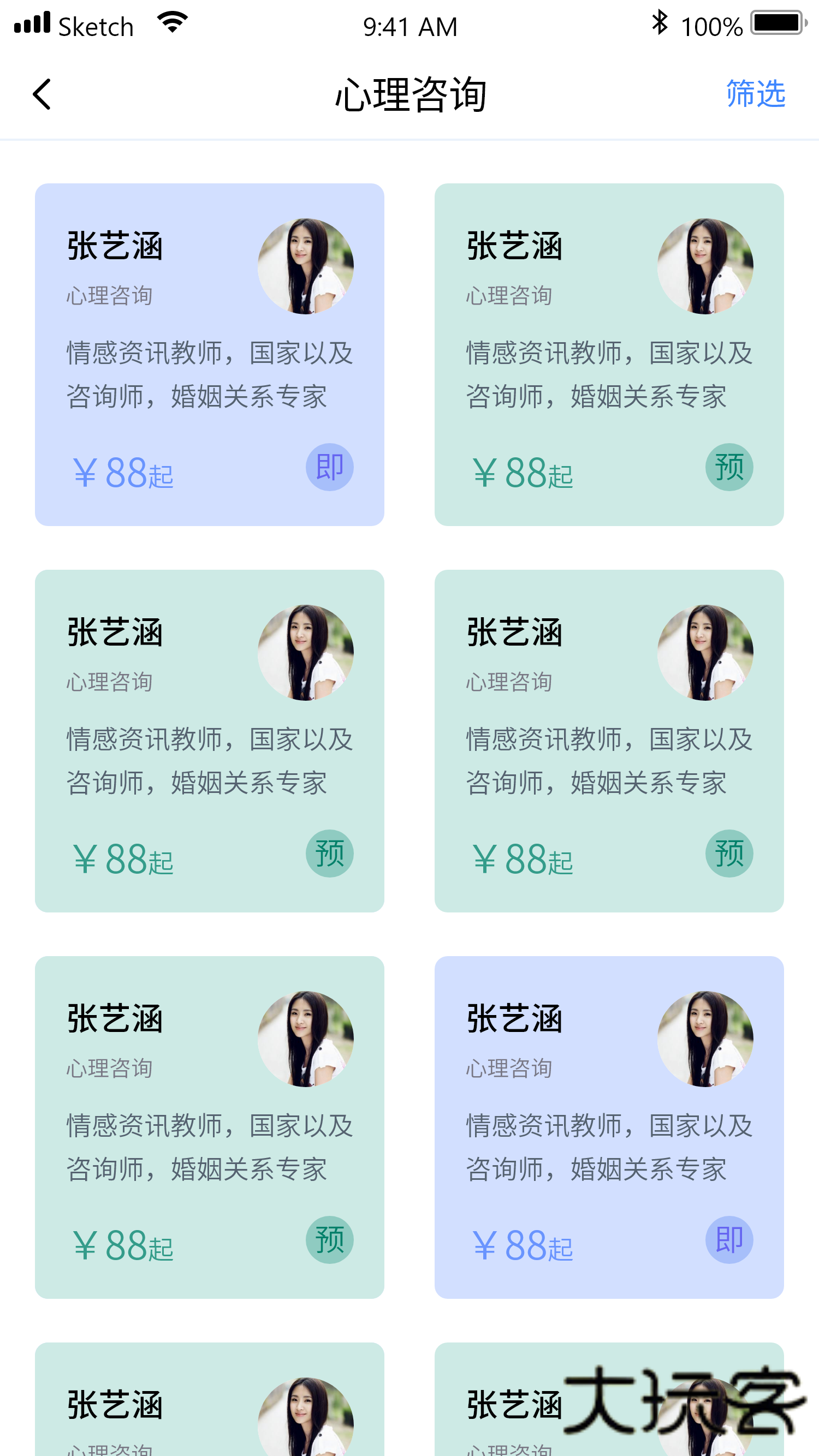Tap the 预 badge on the middle-left card

[x=330, y=854]
